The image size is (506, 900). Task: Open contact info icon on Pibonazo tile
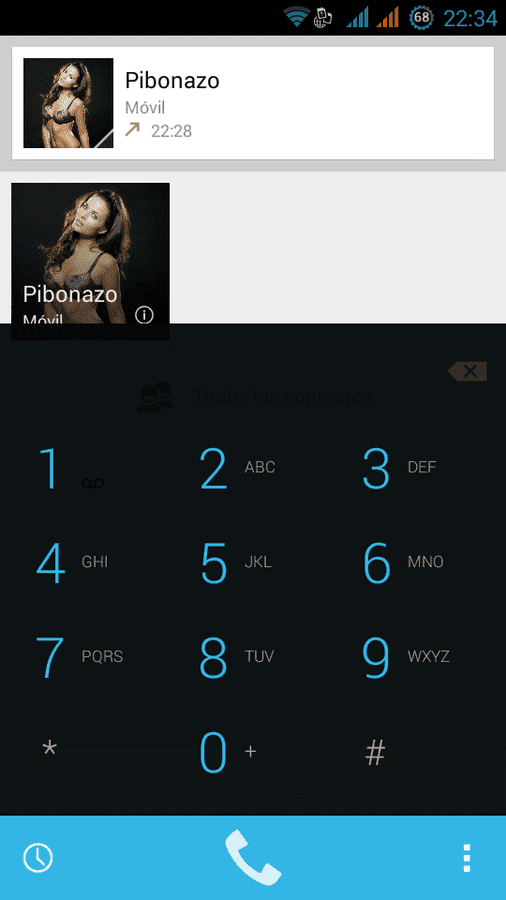[x=144, y=315]
